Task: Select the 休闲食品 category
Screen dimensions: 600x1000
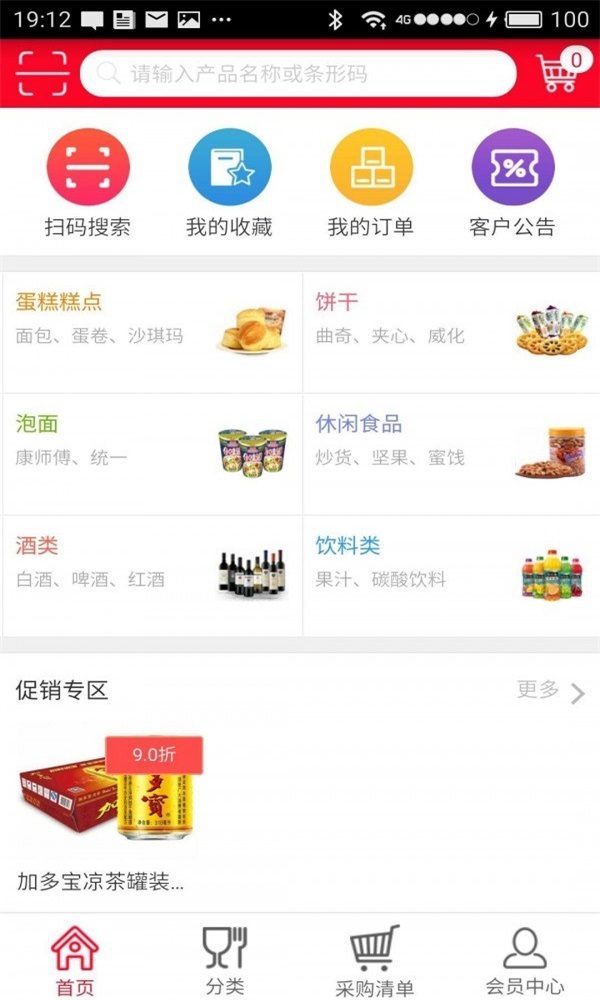Action: point(451,453)
